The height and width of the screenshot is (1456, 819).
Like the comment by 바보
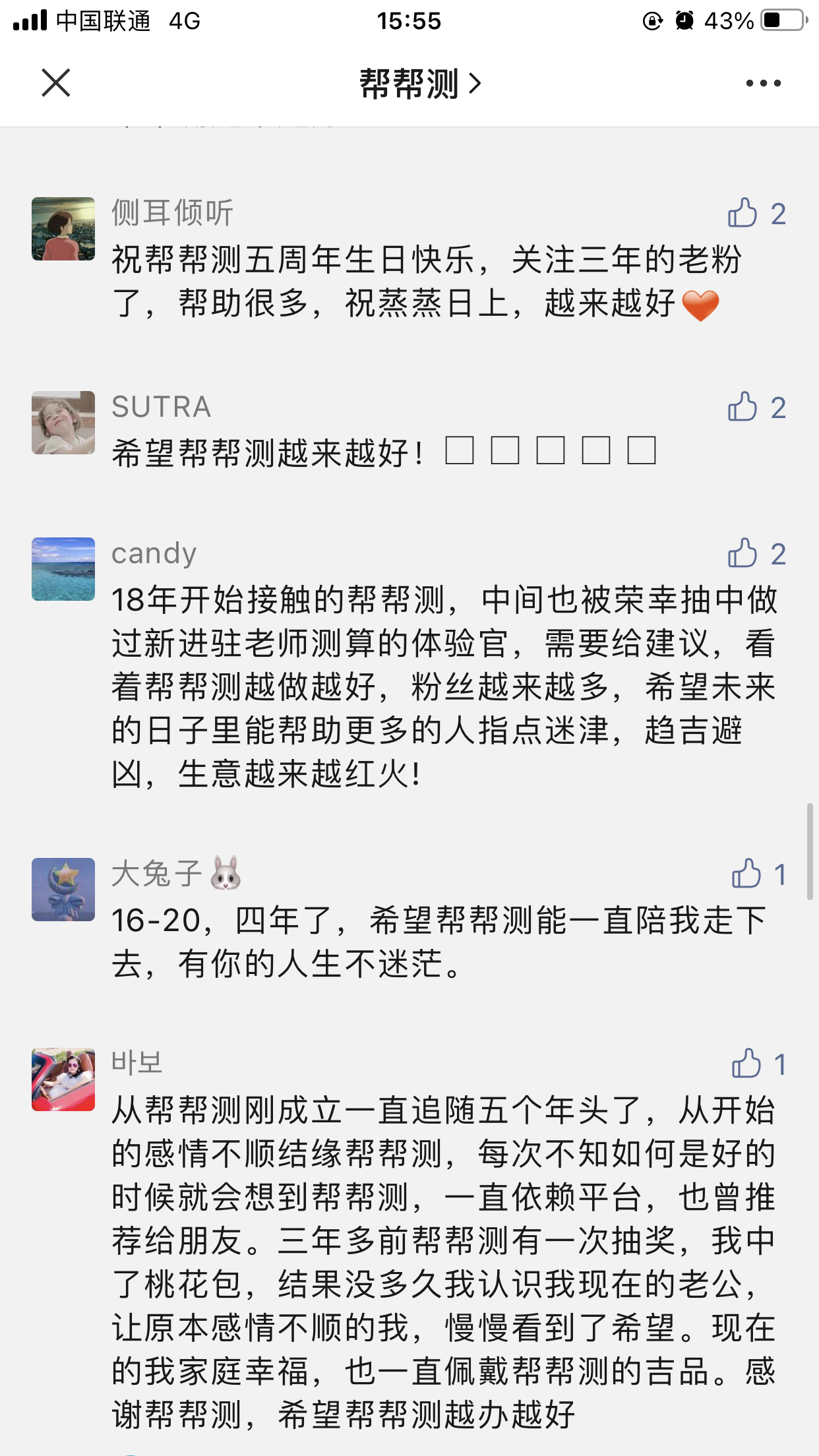point(746,1064)
